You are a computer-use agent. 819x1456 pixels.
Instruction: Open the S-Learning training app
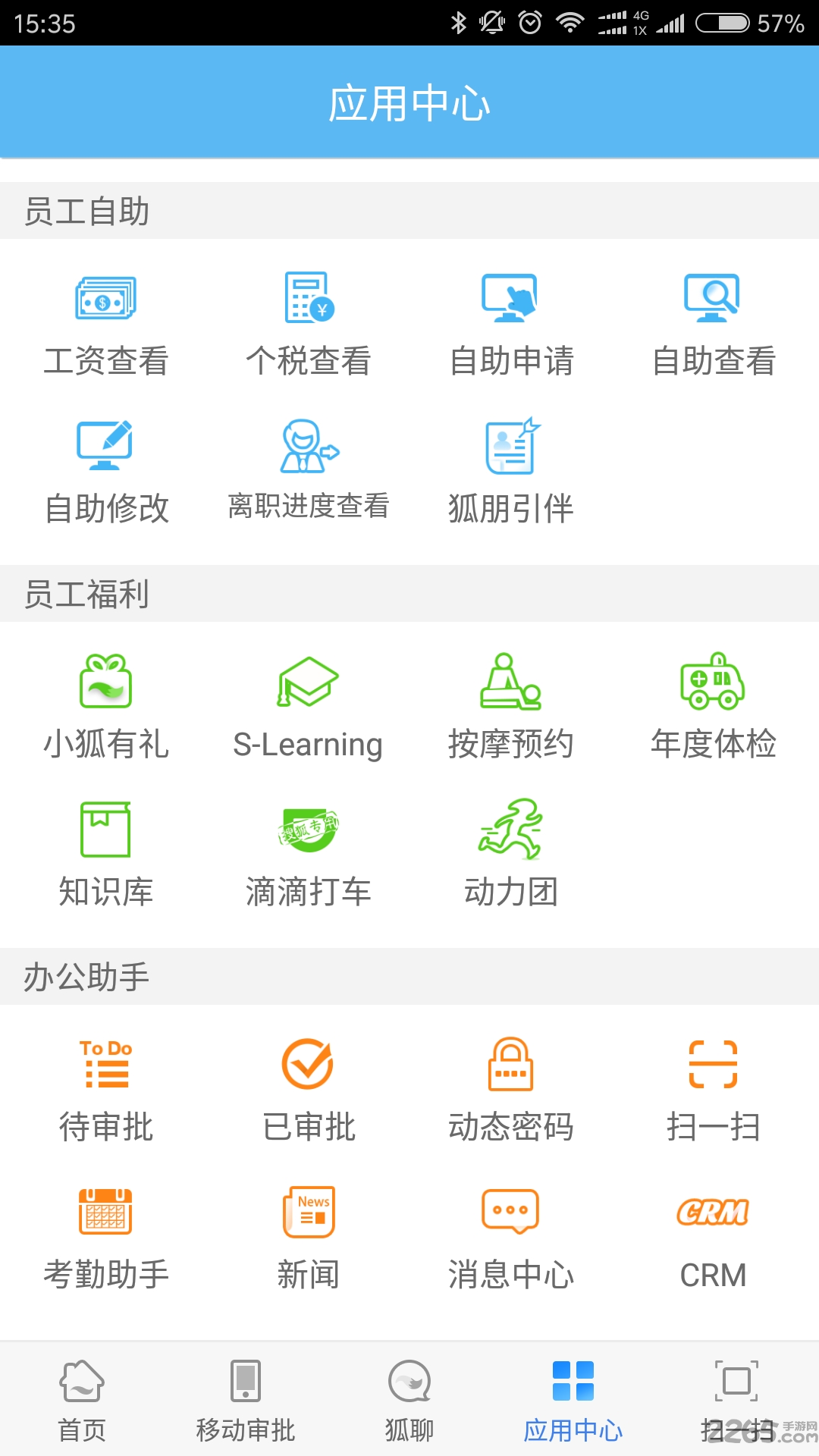(307, 705)
